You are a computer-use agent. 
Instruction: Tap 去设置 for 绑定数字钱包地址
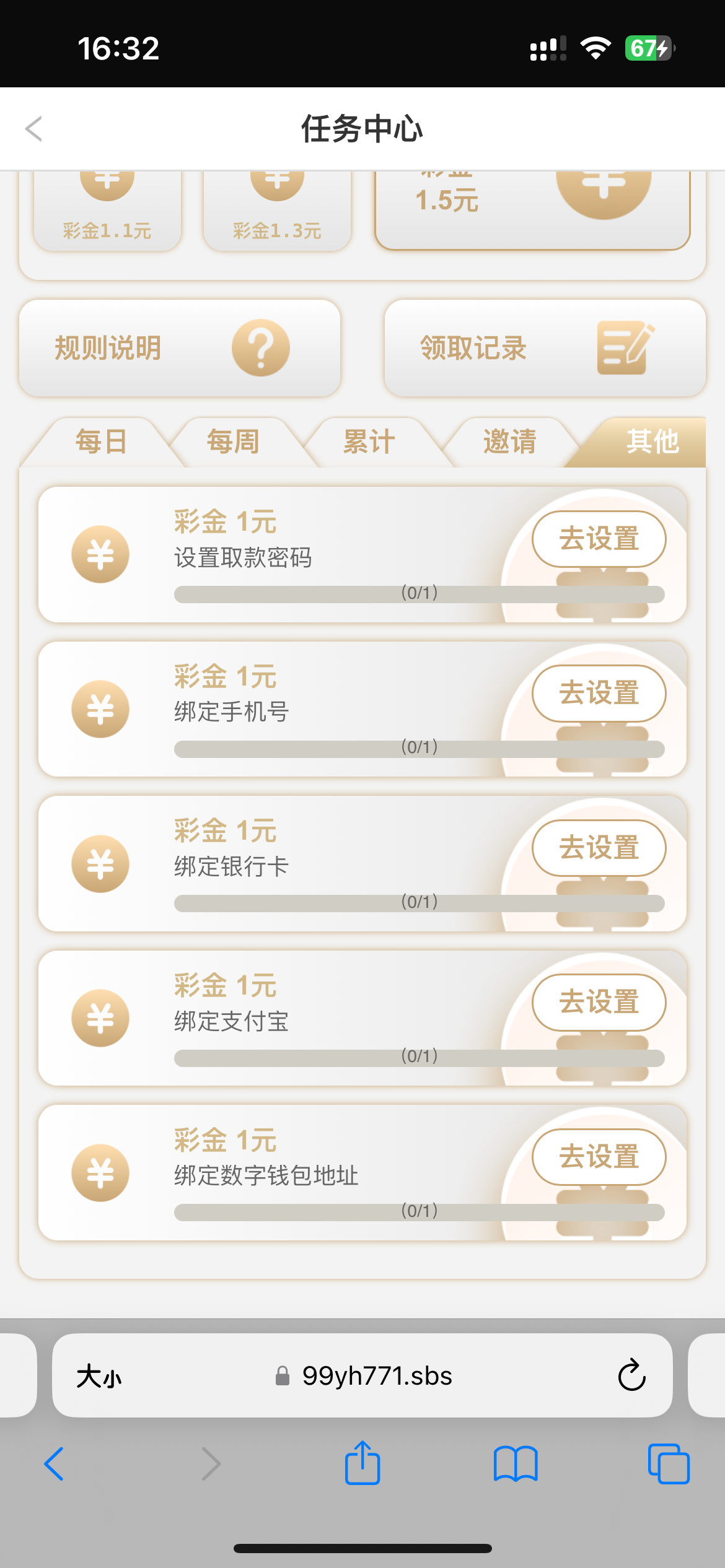[x=599, y=1157]
